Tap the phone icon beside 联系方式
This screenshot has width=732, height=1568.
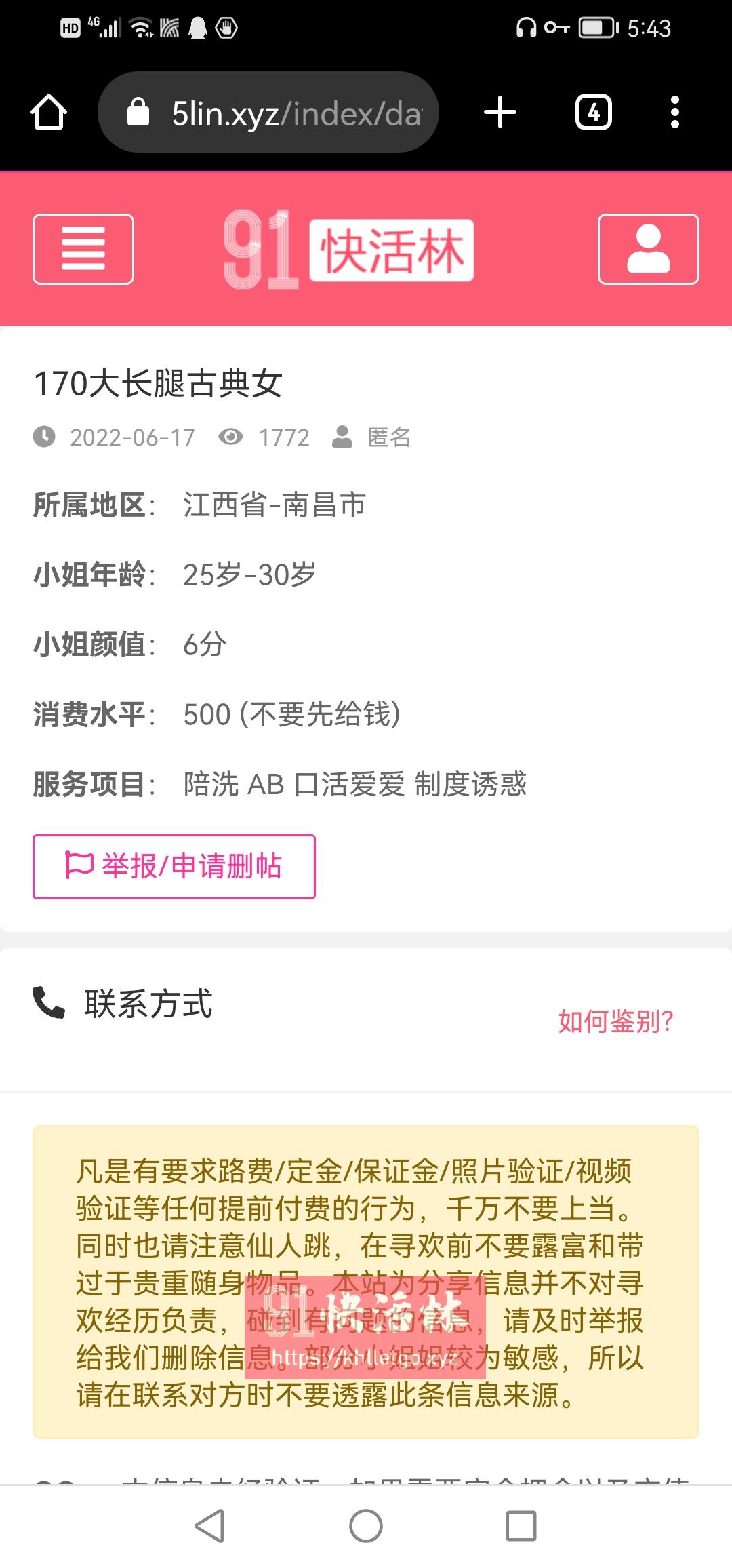(x=47, y=1005)
